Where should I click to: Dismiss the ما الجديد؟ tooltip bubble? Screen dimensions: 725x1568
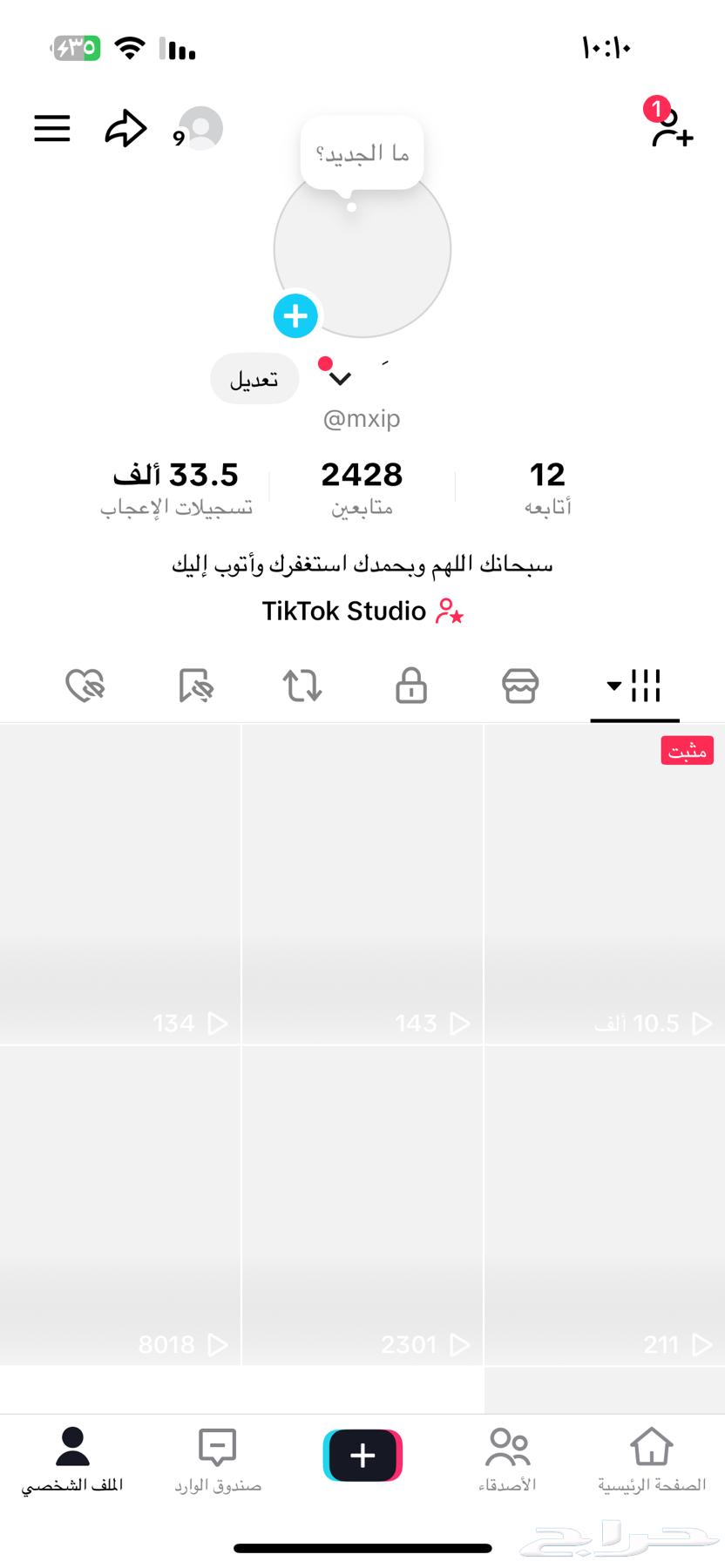click(362, 150)
